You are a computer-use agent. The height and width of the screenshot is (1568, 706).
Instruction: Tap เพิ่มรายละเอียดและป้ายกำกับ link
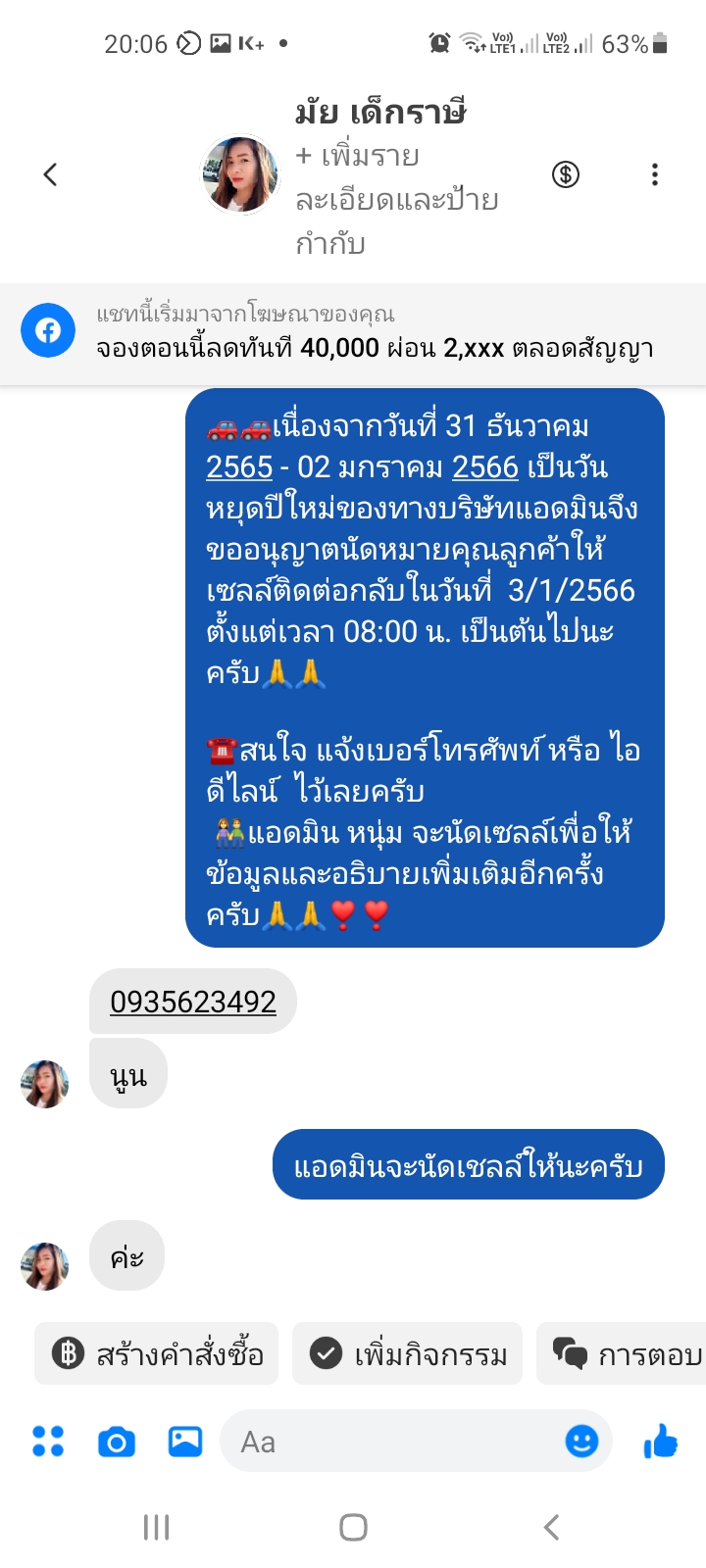pyautogui.click(x=396, y=199)
